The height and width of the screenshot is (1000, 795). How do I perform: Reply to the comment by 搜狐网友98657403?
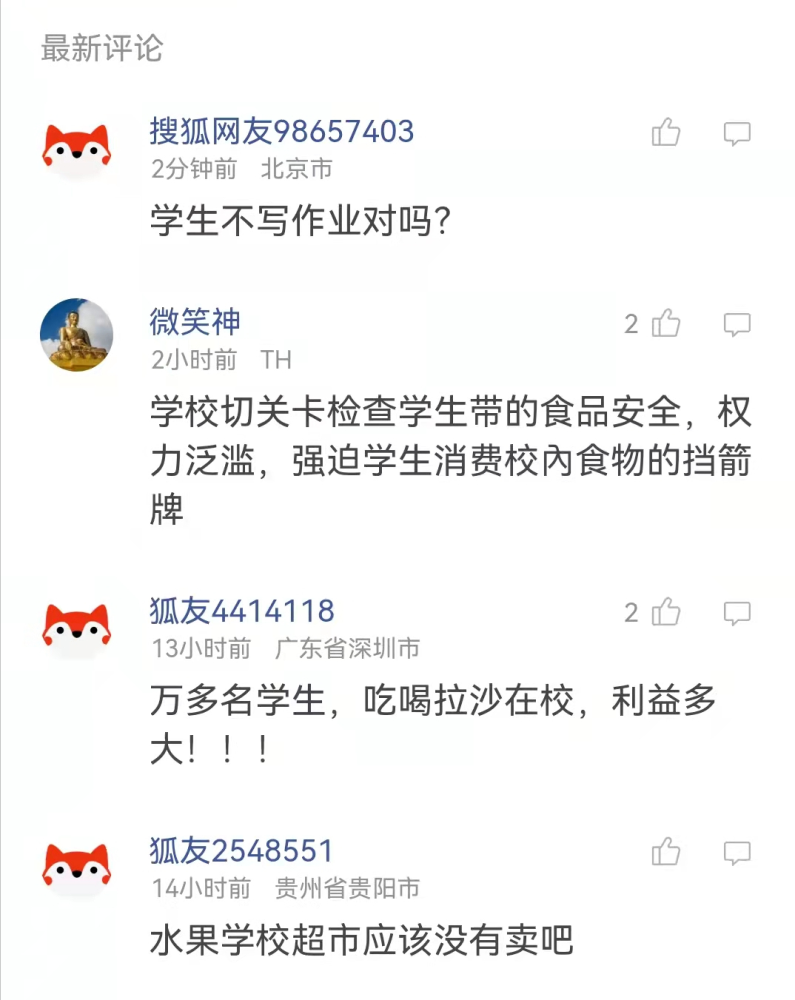click(x=737, y=133)
